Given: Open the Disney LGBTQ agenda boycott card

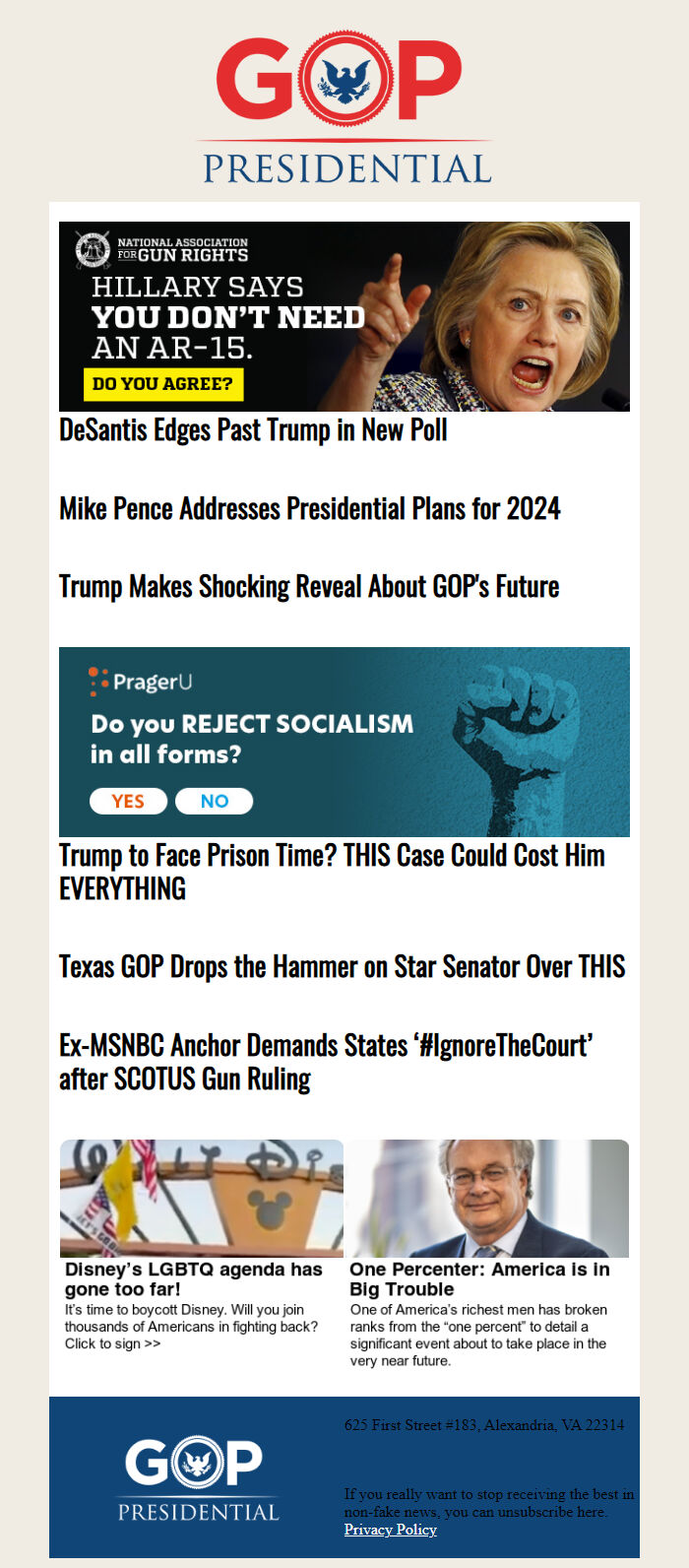Looking at the screenshot, I should click(x=202, y=1251).
